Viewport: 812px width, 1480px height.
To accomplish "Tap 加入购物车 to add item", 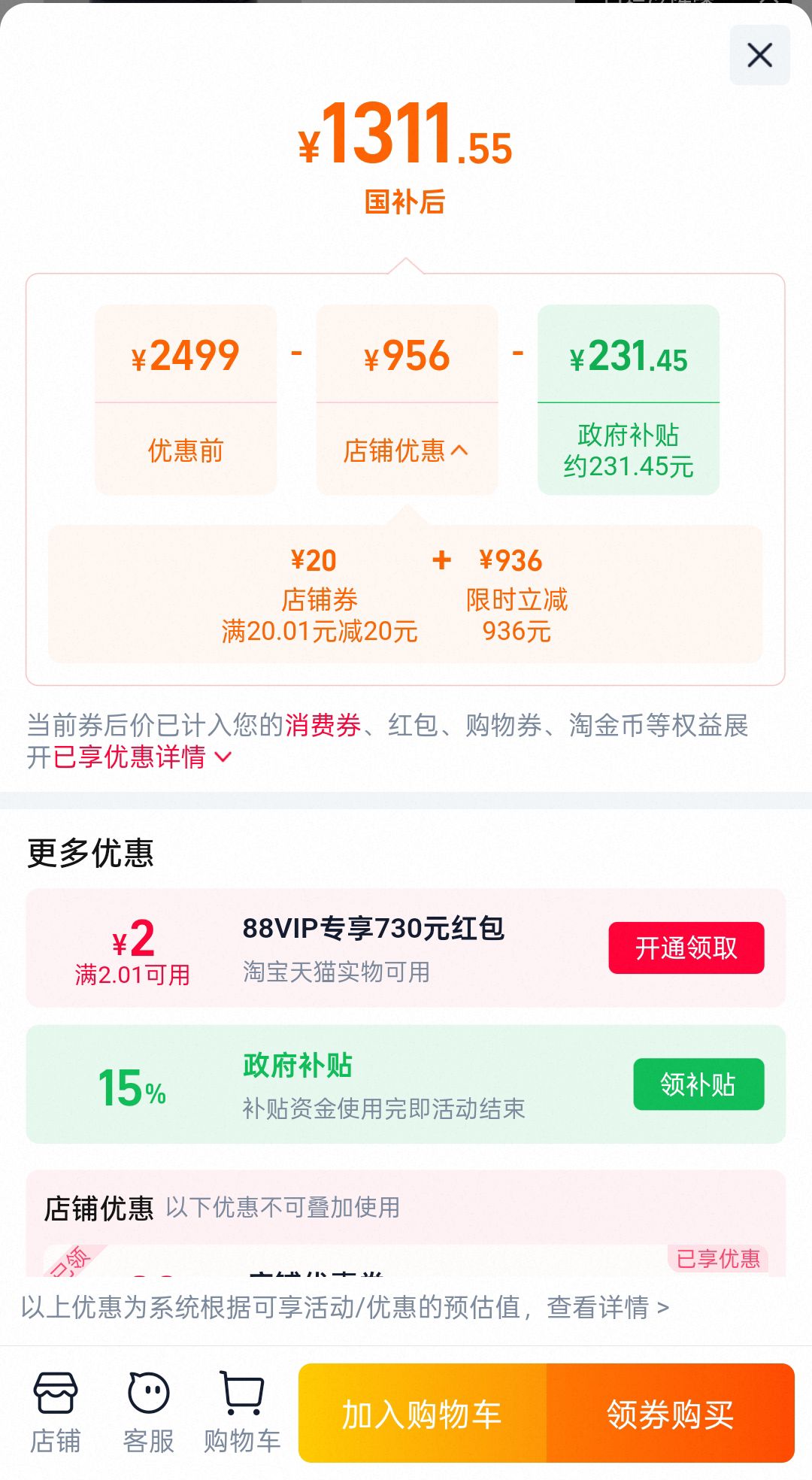I will 423,1413.
